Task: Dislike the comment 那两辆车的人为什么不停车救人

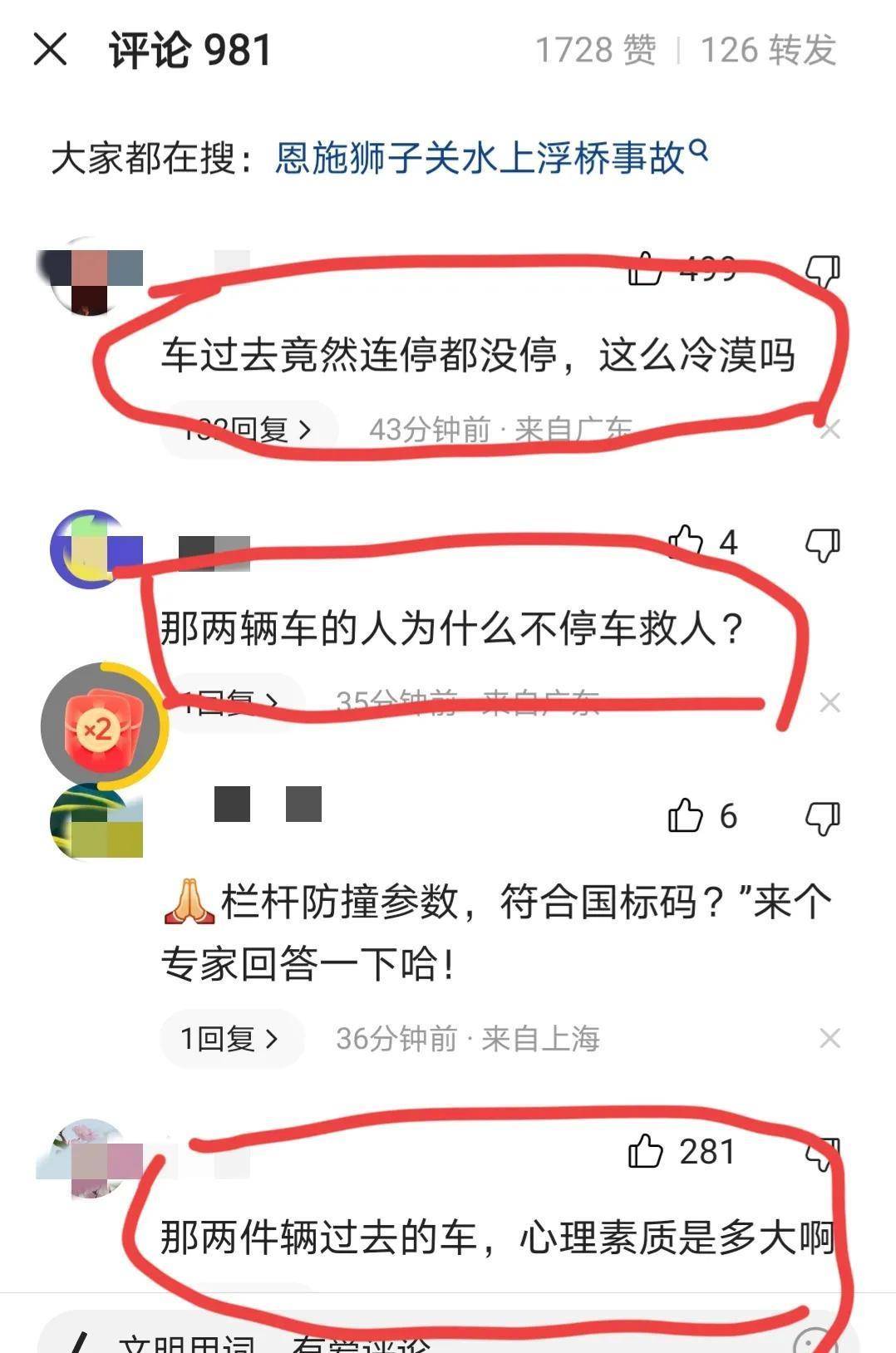Action: click(823, 544)
